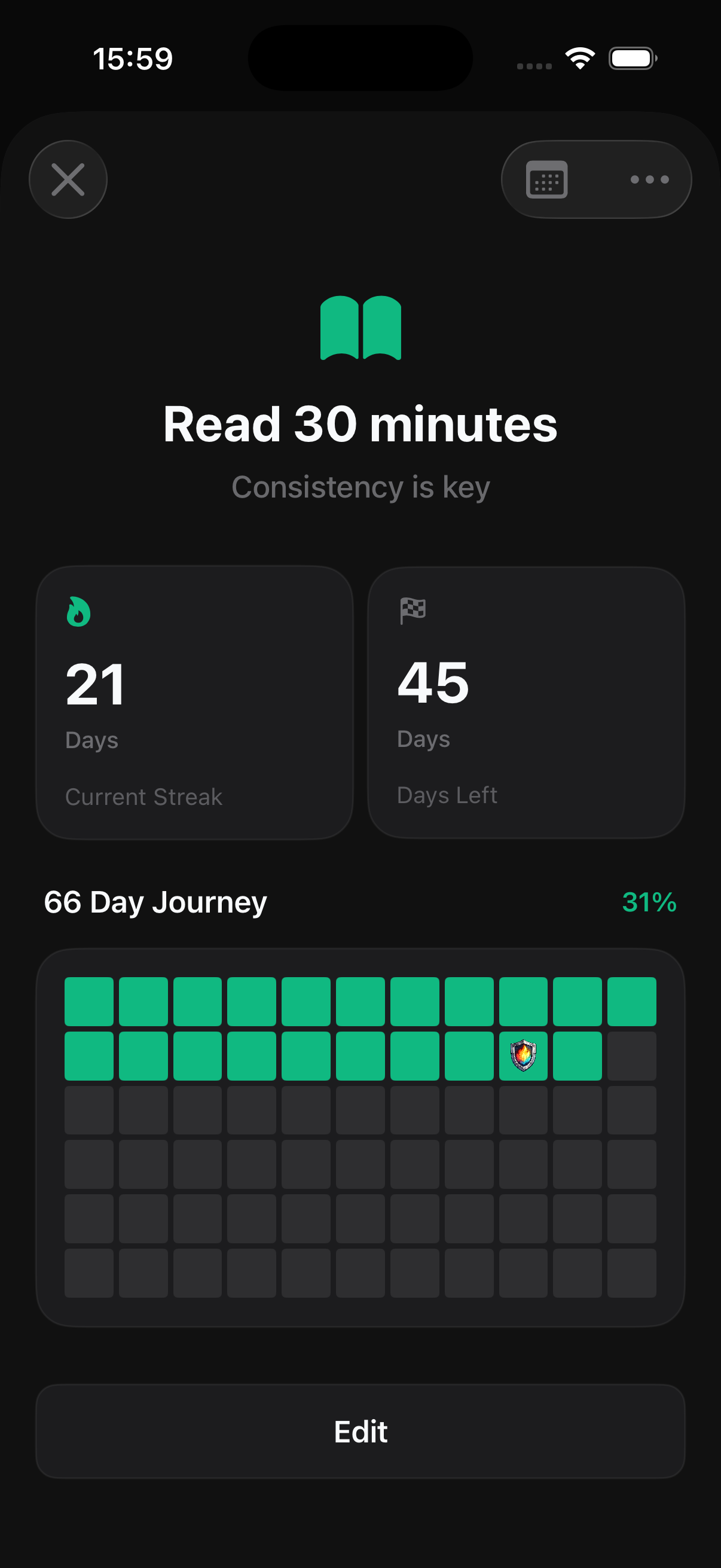
Task: Tap the 31% progress indicator
Action: (649, 902)
